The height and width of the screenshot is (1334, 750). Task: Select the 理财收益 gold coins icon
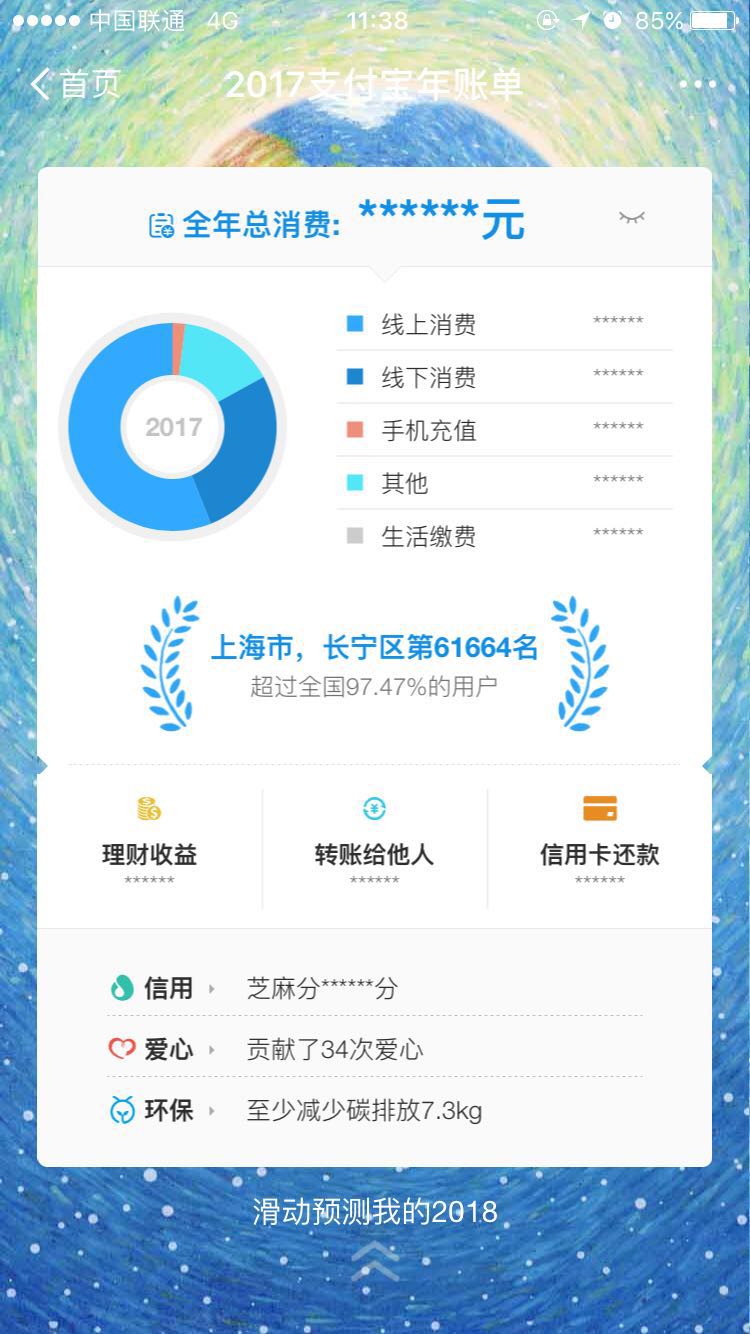[x=148, y=806]
